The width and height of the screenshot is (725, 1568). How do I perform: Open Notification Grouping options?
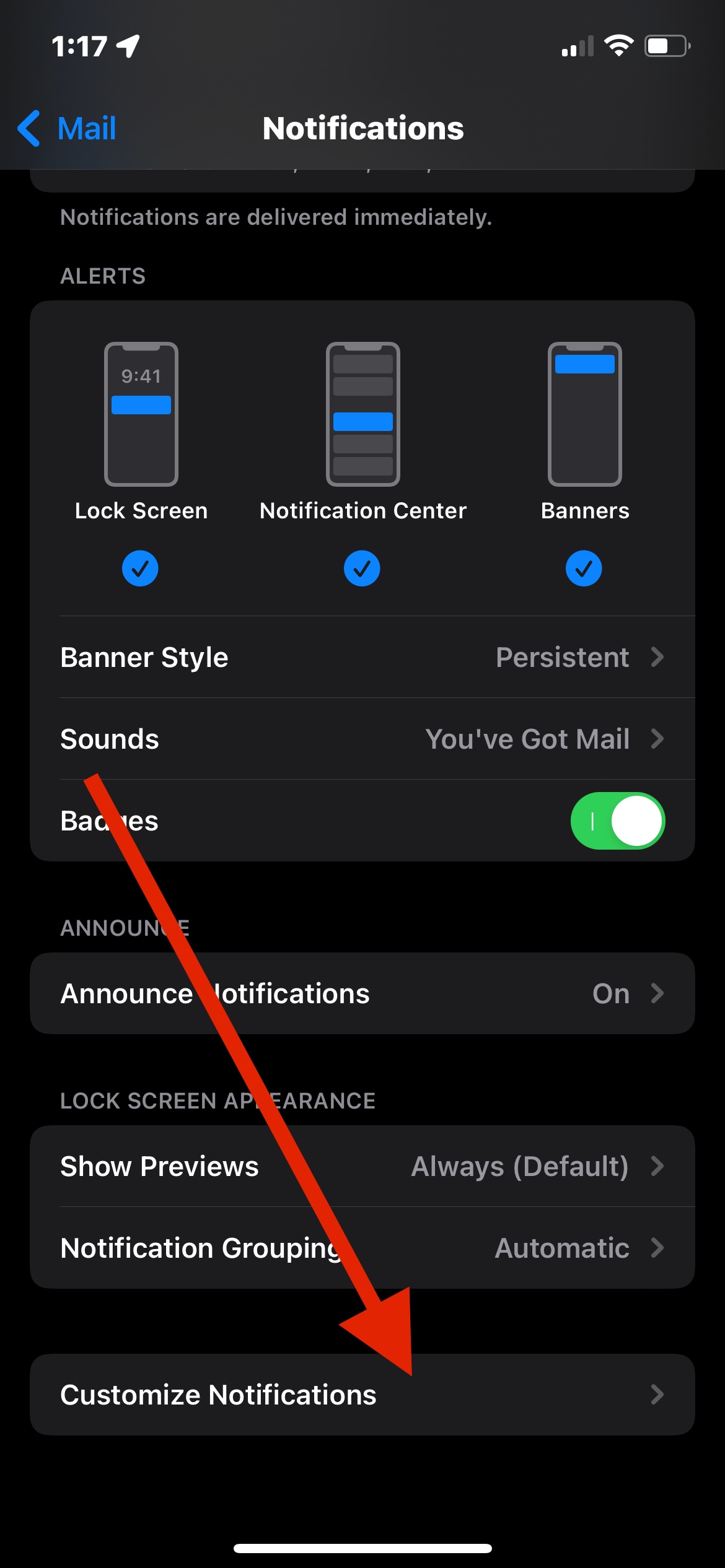pyautogui.click(x=362, y=1248)
